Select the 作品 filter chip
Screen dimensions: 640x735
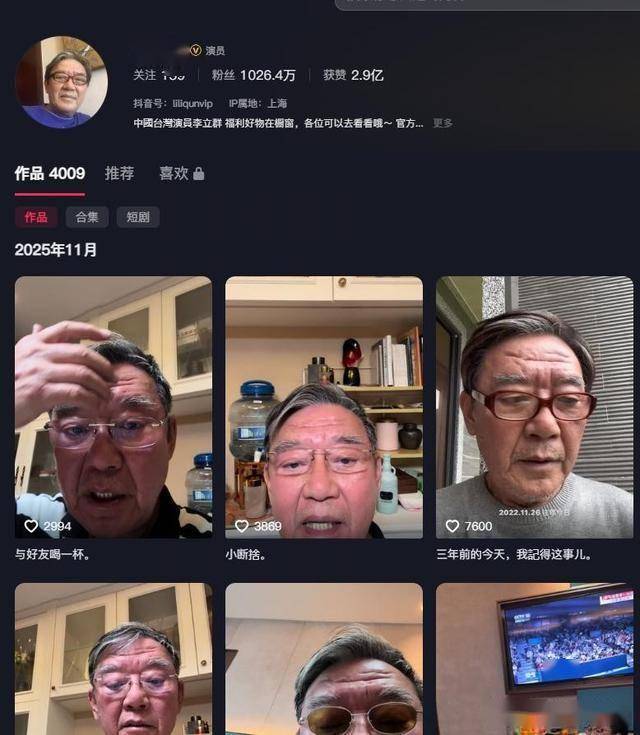pos(36,217)
